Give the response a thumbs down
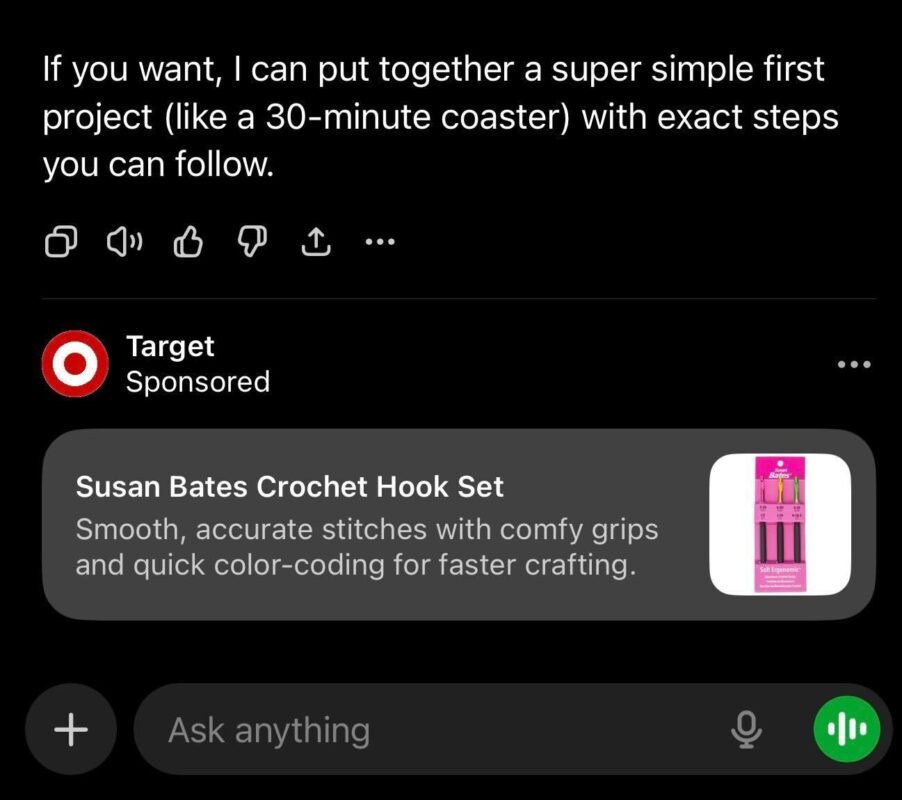 click(252, 241)
